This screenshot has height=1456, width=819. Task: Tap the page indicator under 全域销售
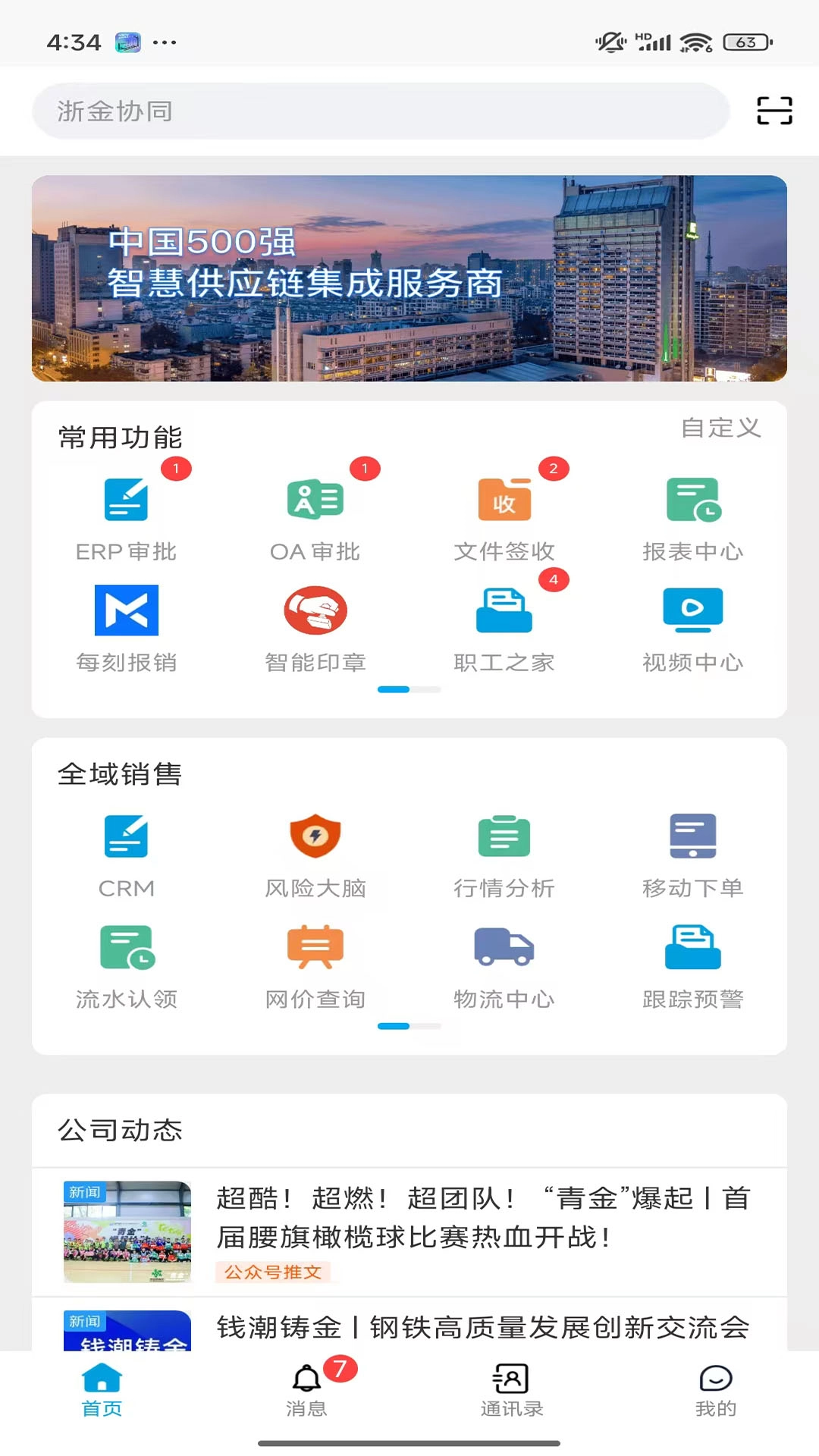click(x=409, y=1025)
